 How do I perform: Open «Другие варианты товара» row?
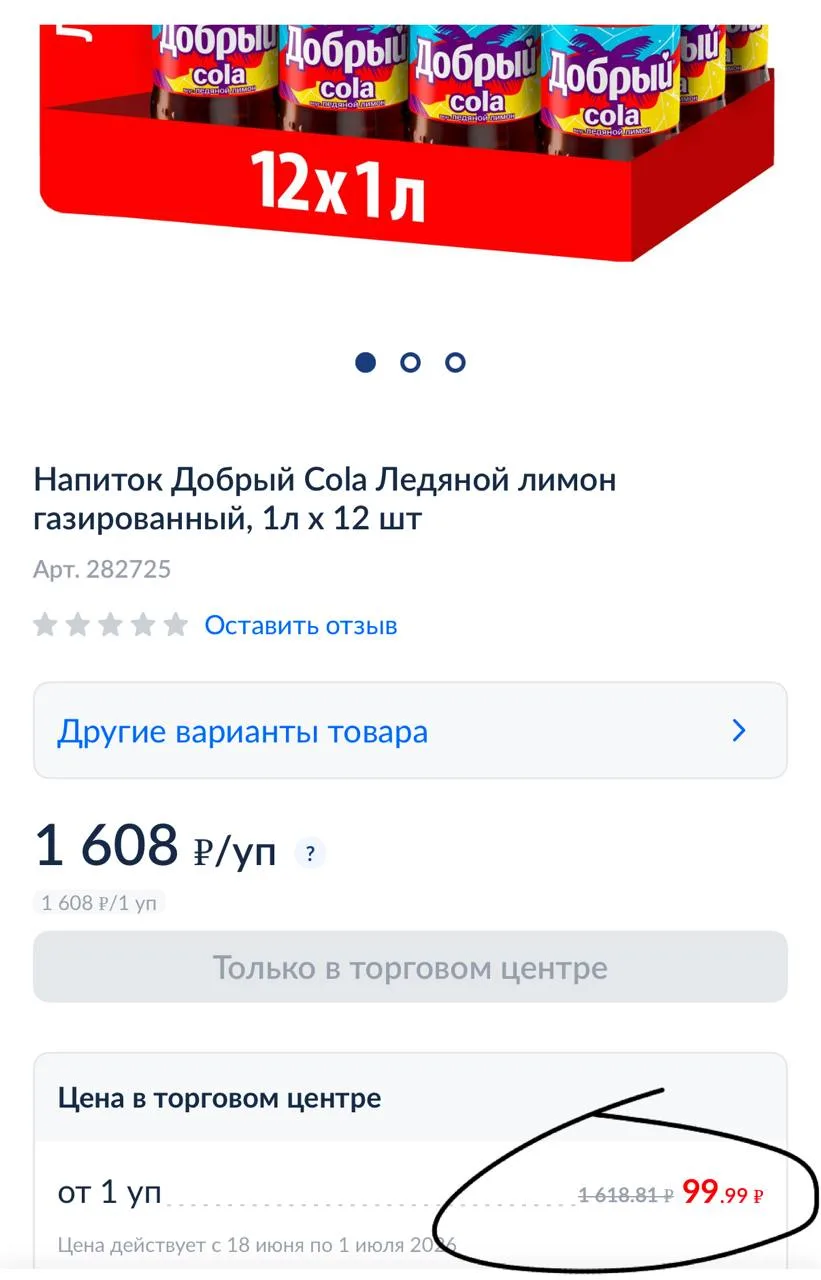(410, 731)
